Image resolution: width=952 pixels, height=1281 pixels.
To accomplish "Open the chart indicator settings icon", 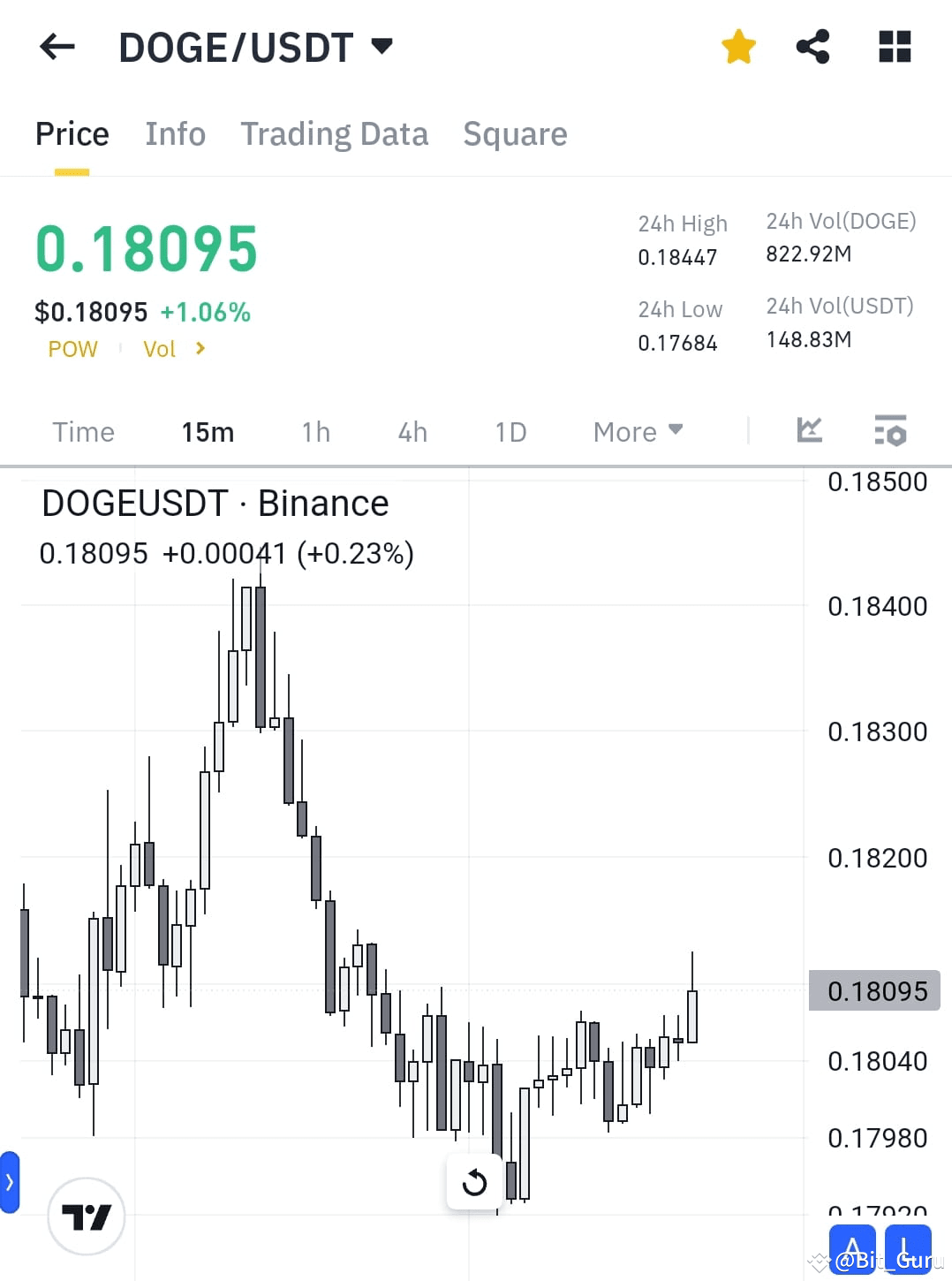I will click(890, 430).
